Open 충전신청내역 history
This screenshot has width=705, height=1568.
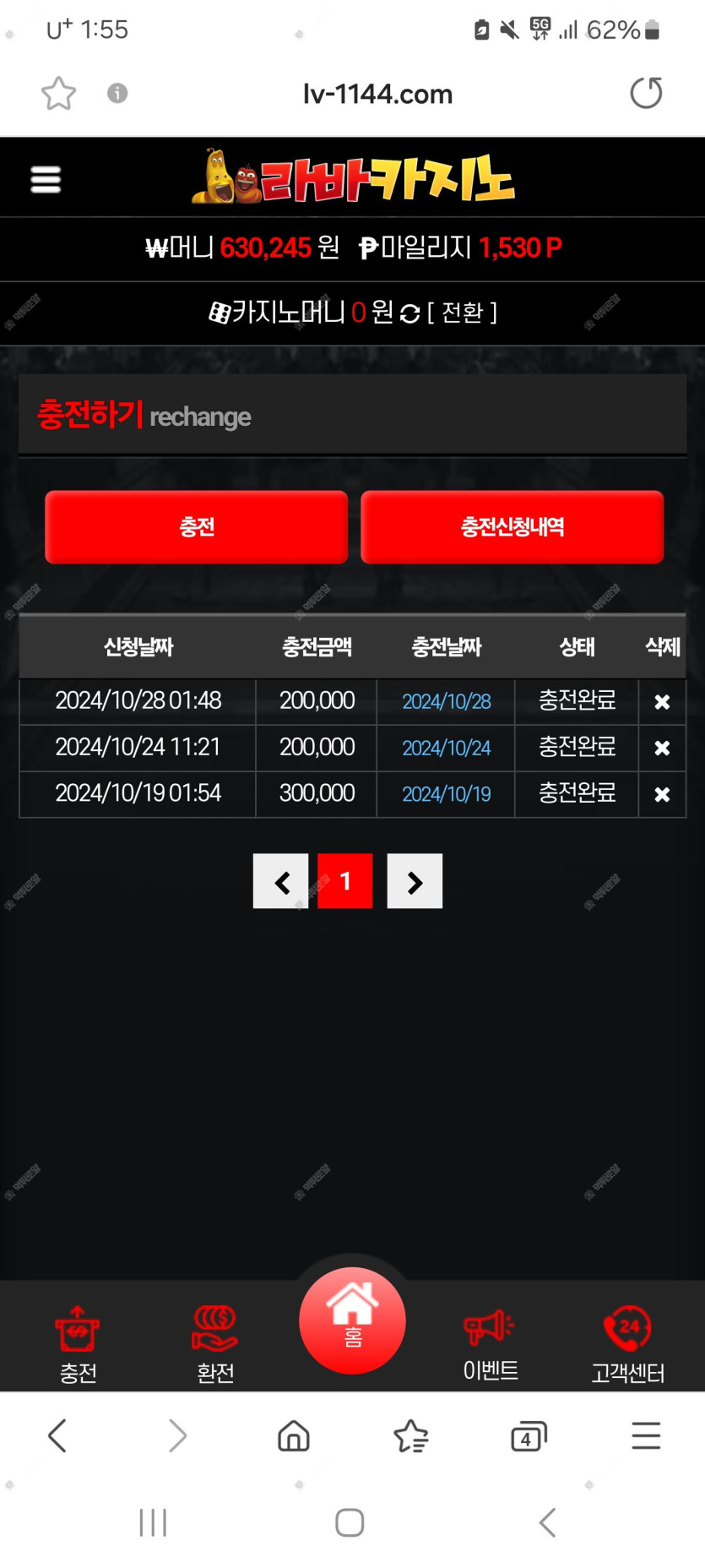pos(512,527)
